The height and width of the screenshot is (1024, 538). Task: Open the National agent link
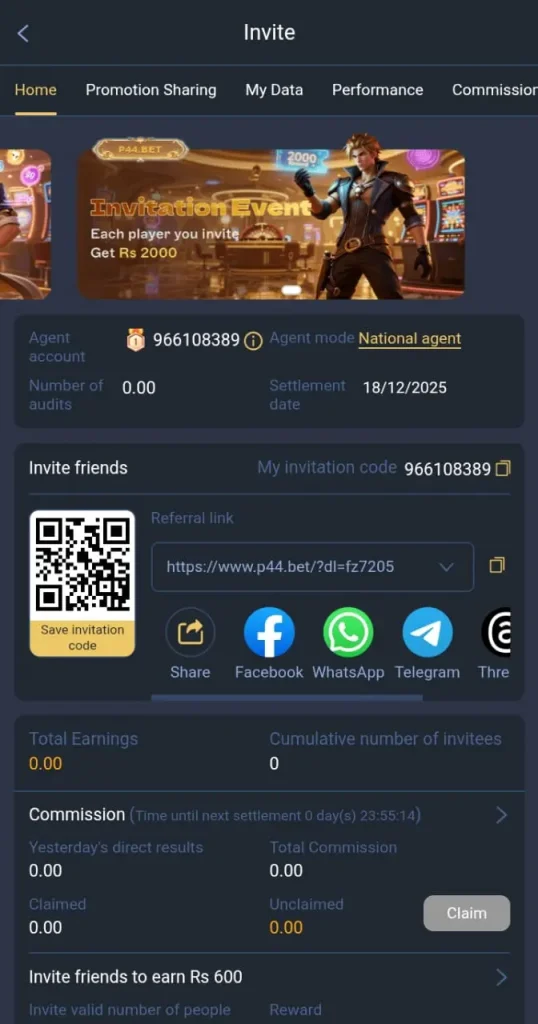pyautogui.click(x=410, y=338)
